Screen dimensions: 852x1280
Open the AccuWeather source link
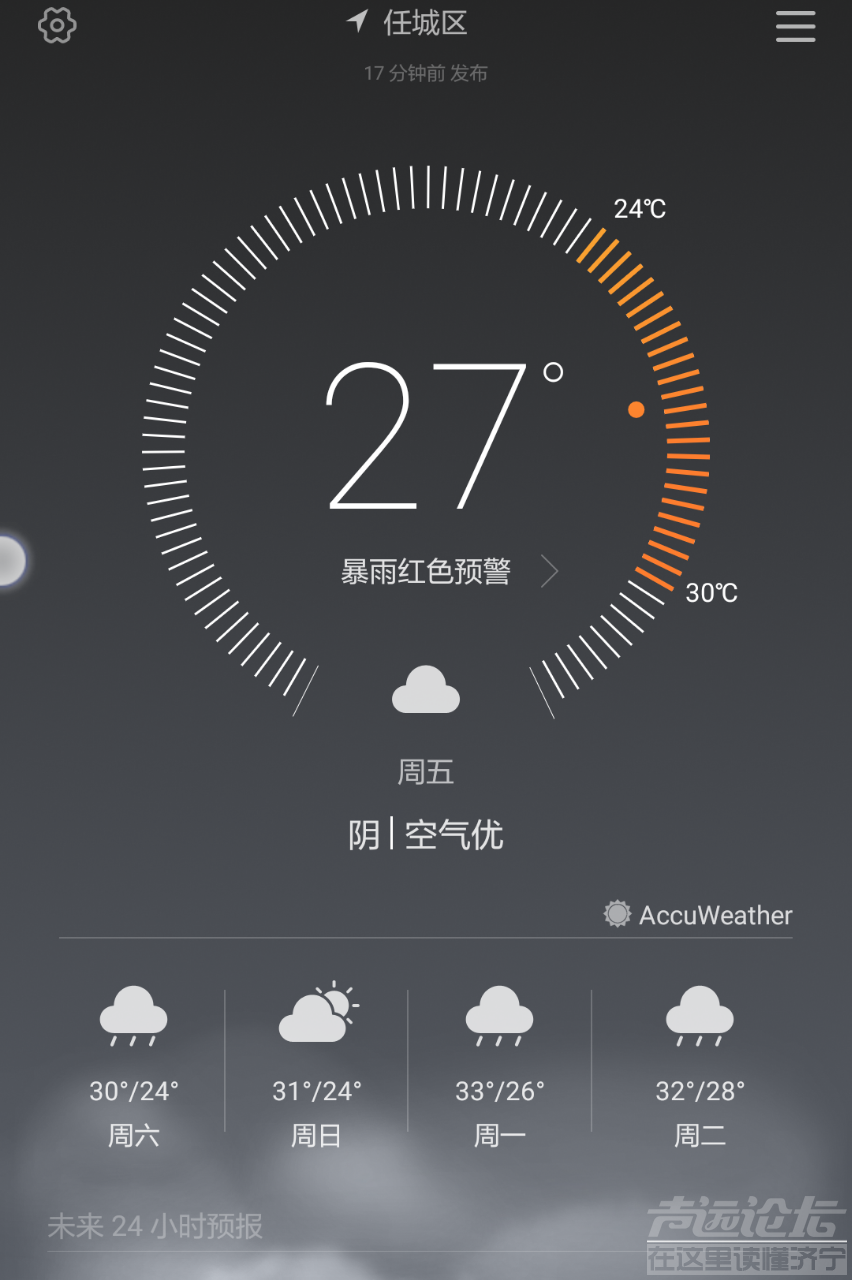pos(698,914)
